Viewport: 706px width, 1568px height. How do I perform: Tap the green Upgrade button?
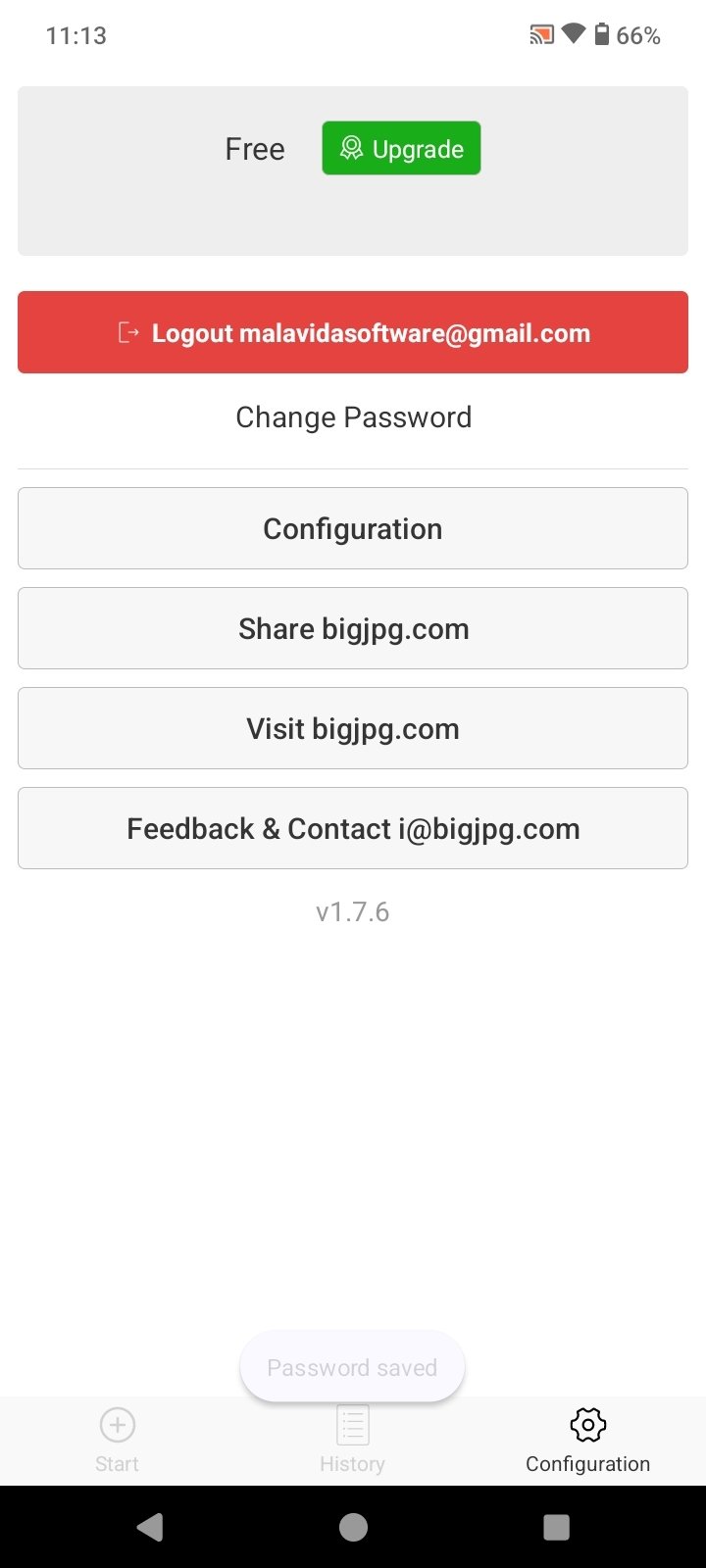coord(401,149)
